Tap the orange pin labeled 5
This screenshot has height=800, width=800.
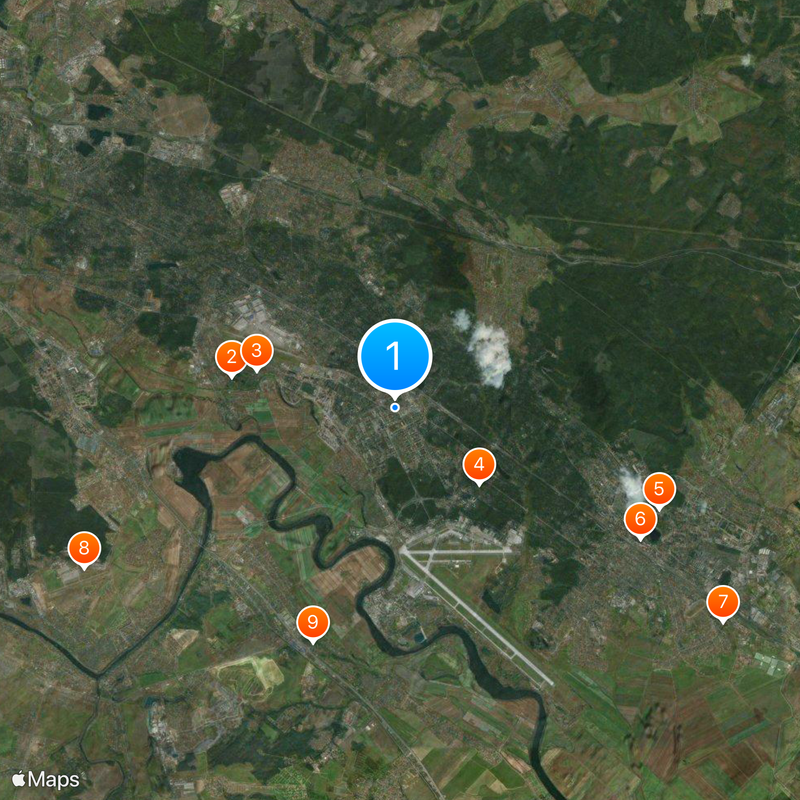pos(659,489)
